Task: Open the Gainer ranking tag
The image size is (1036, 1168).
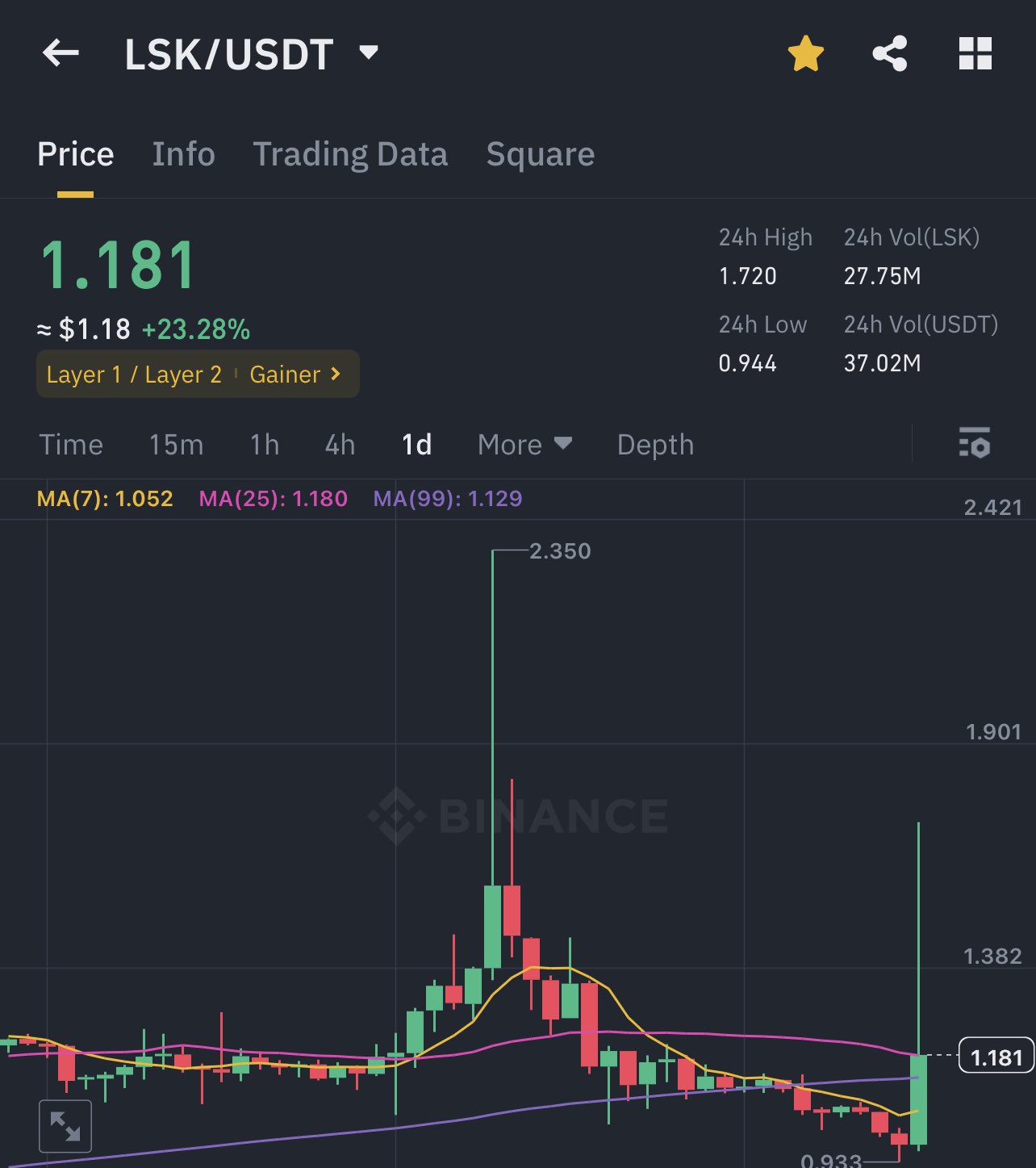Action: pyautogui.click(x=295, y=375)
